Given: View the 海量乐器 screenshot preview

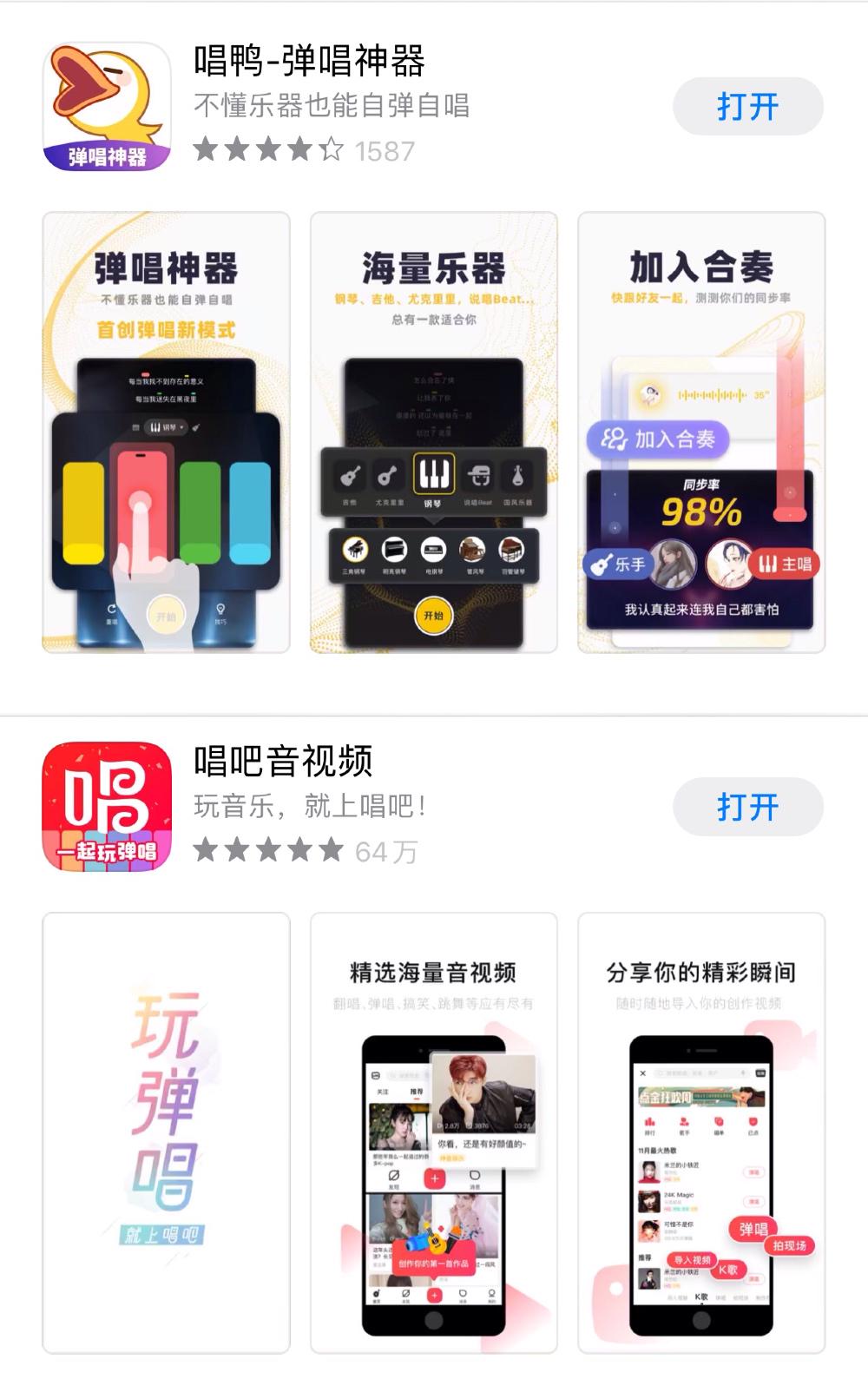Looking at the screenshot, I should pos(434,432).
